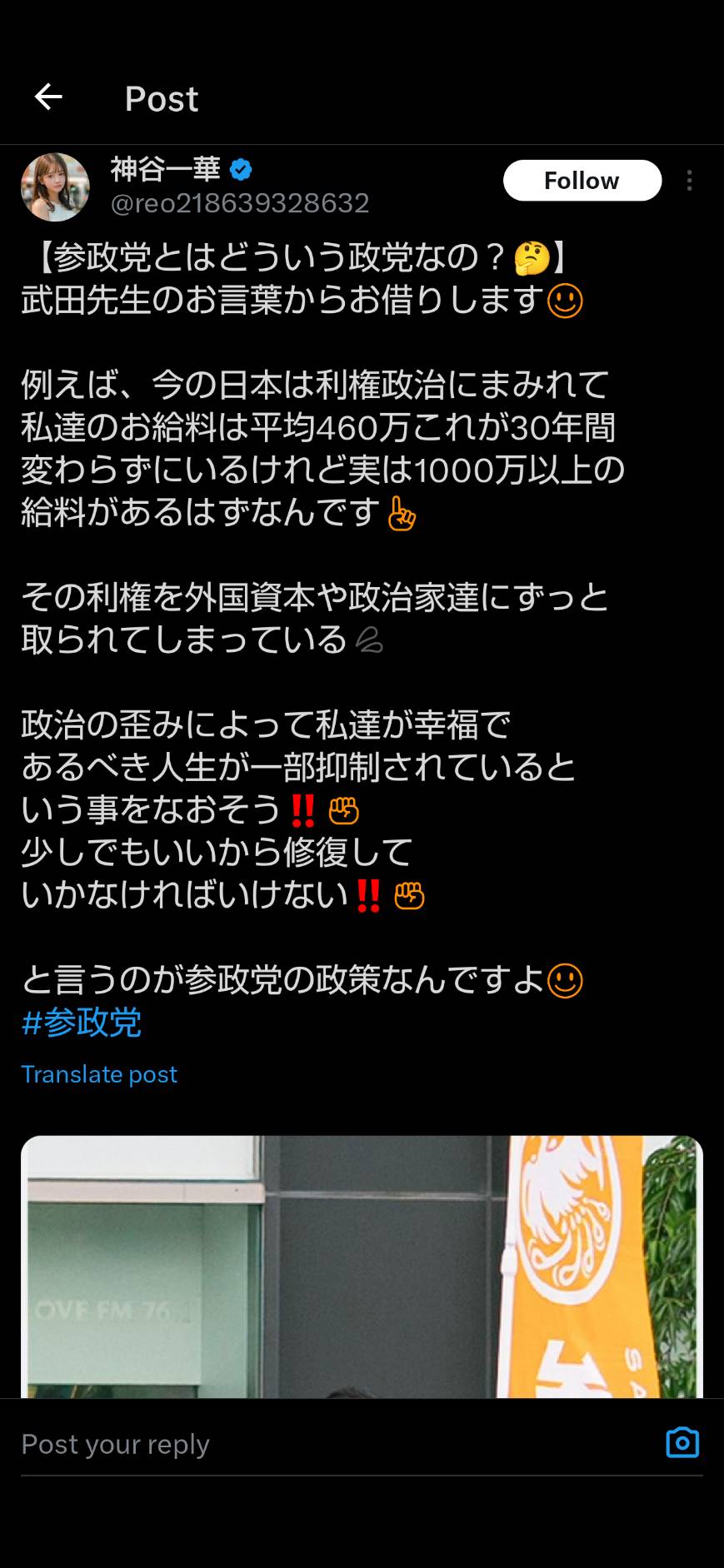Open the #参政党 hashtag

point(82,1023)
